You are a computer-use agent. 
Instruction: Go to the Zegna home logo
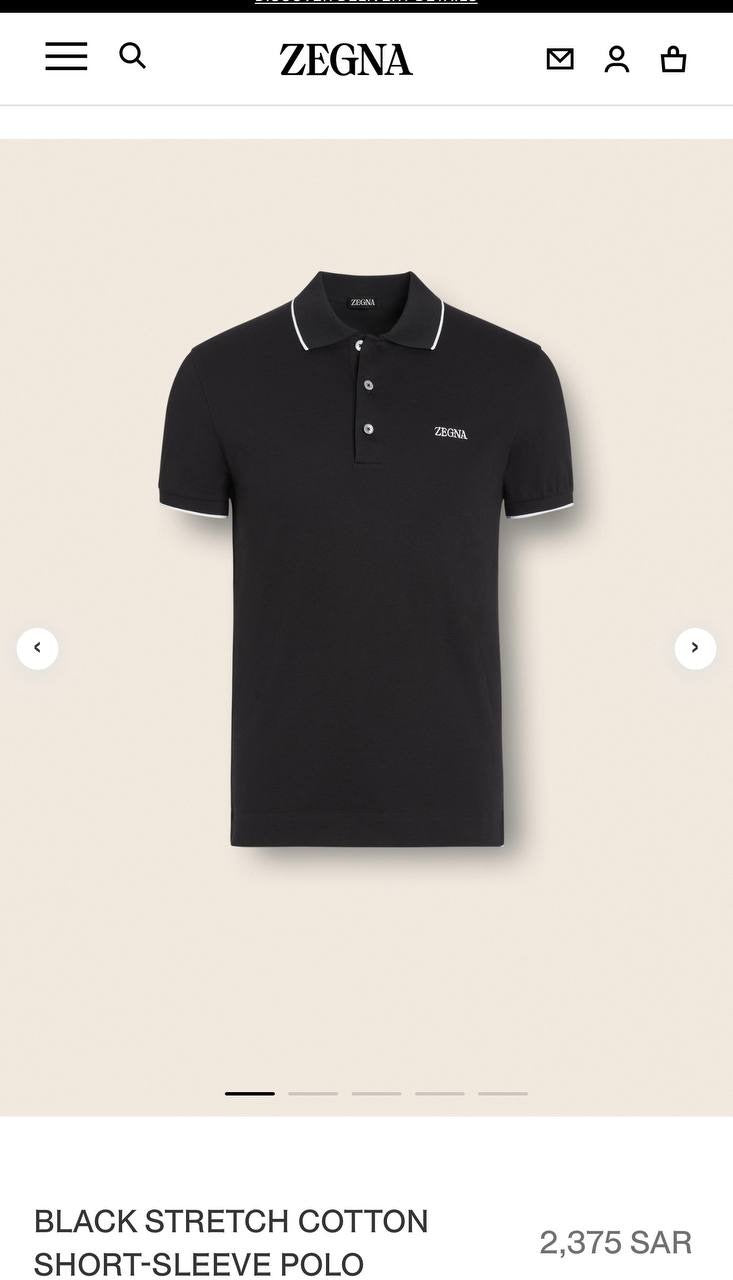click(x=346, y=60)
